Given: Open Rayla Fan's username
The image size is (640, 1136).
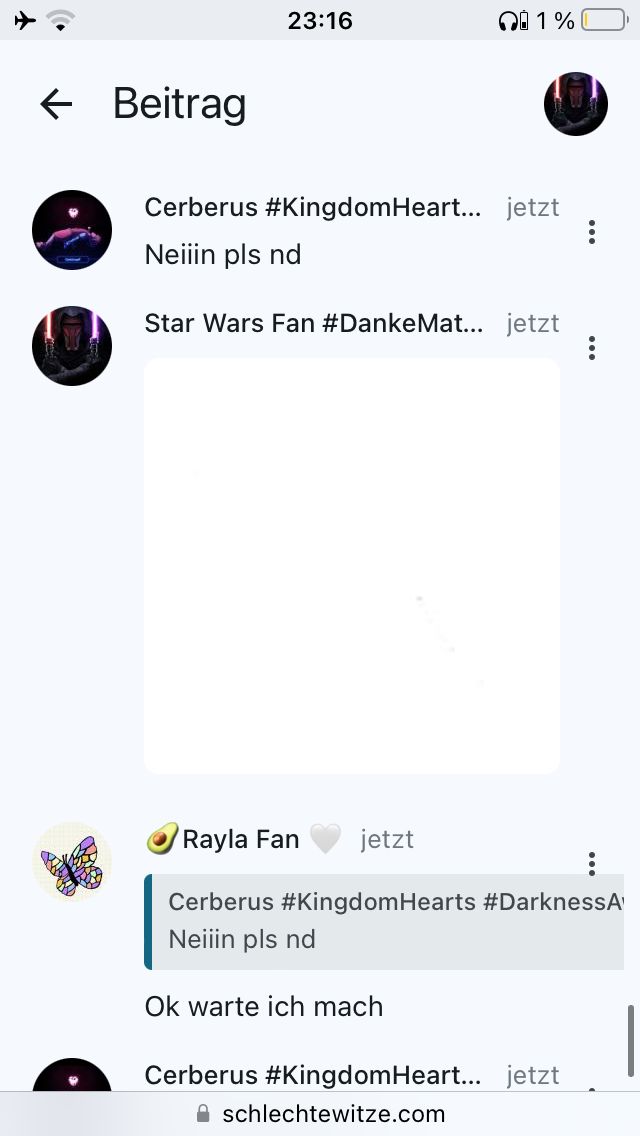Looking at the screenshot, I should (x=241, y=839).
